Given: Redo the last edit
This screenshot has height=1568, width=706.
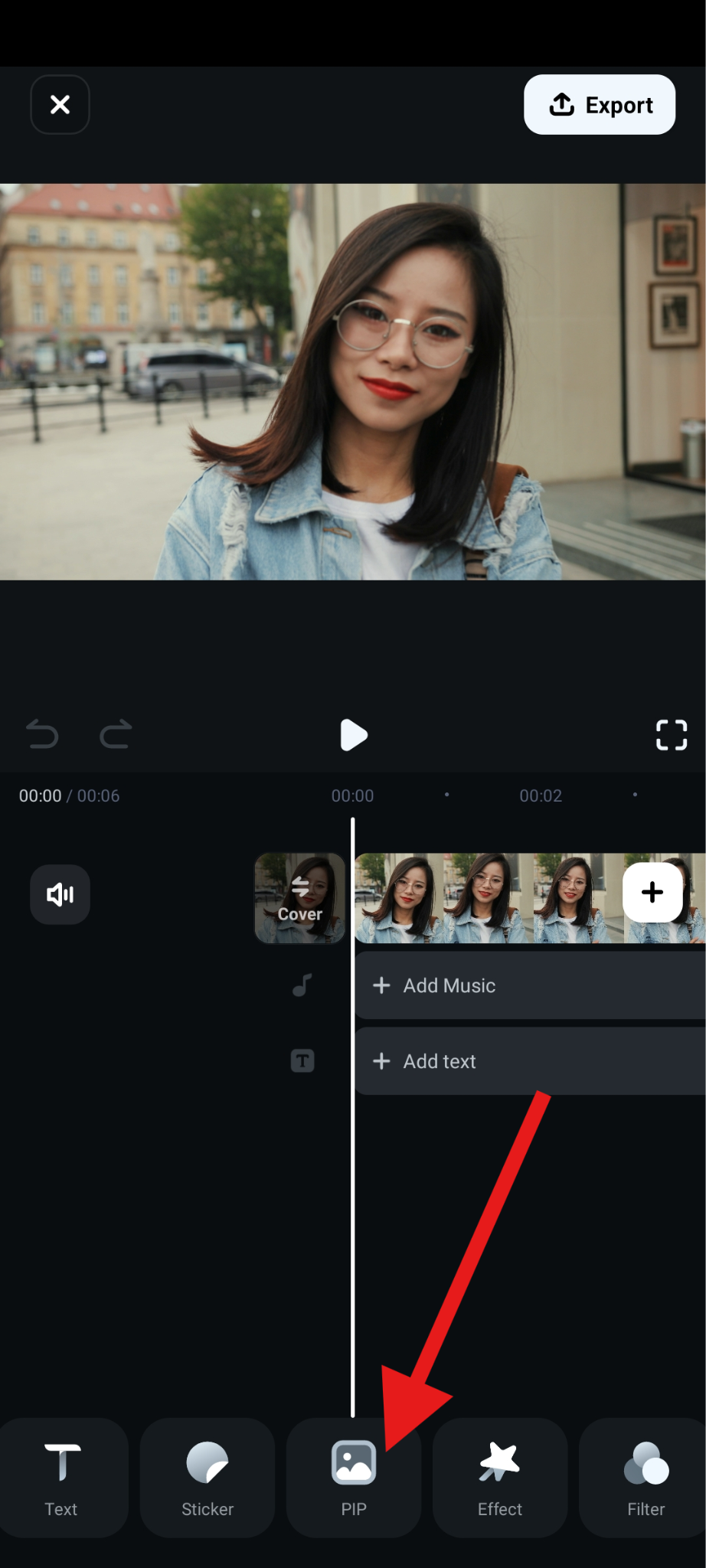Looking at the screenshot, I should [116, 735].
